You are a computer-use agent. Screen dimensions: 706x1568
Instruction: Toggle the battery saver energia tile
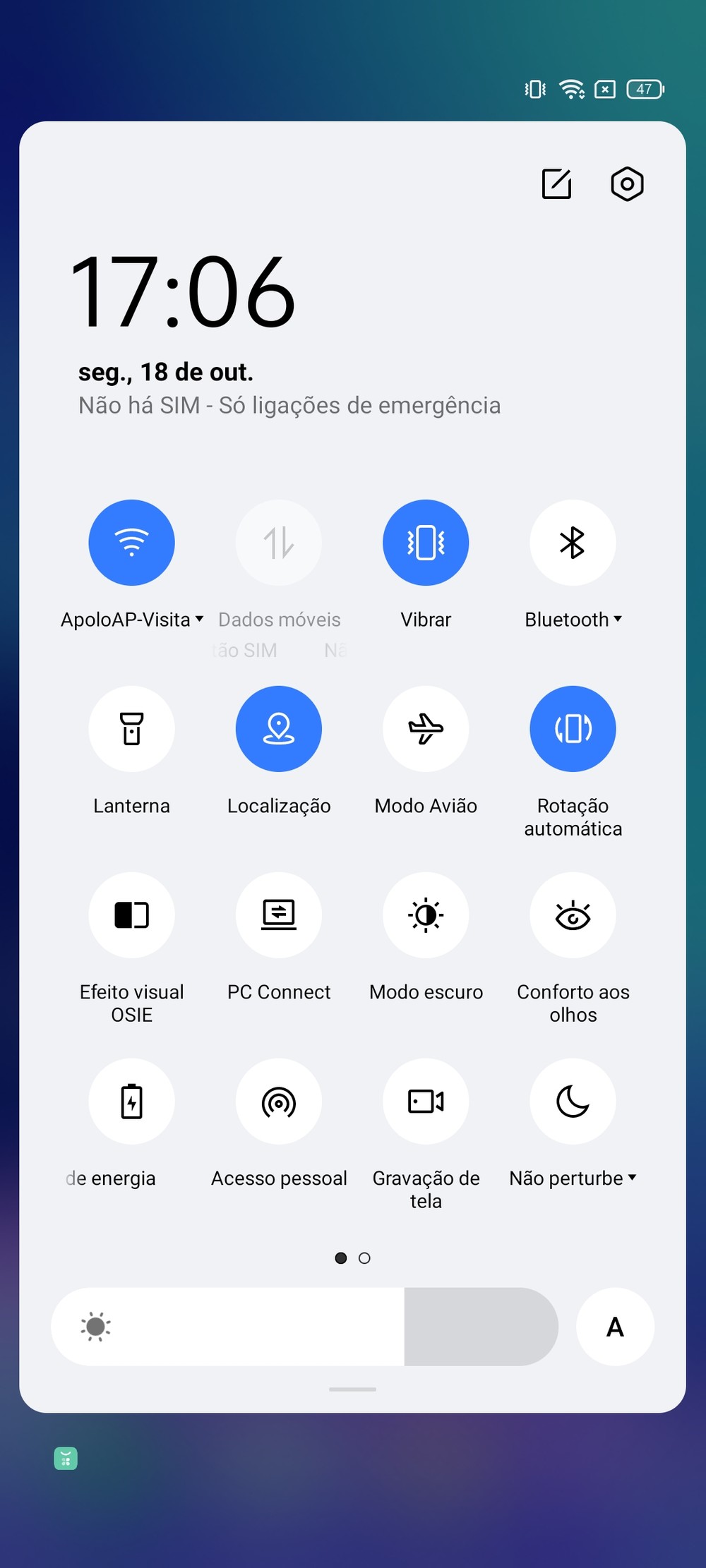[x=131, y=1102]
